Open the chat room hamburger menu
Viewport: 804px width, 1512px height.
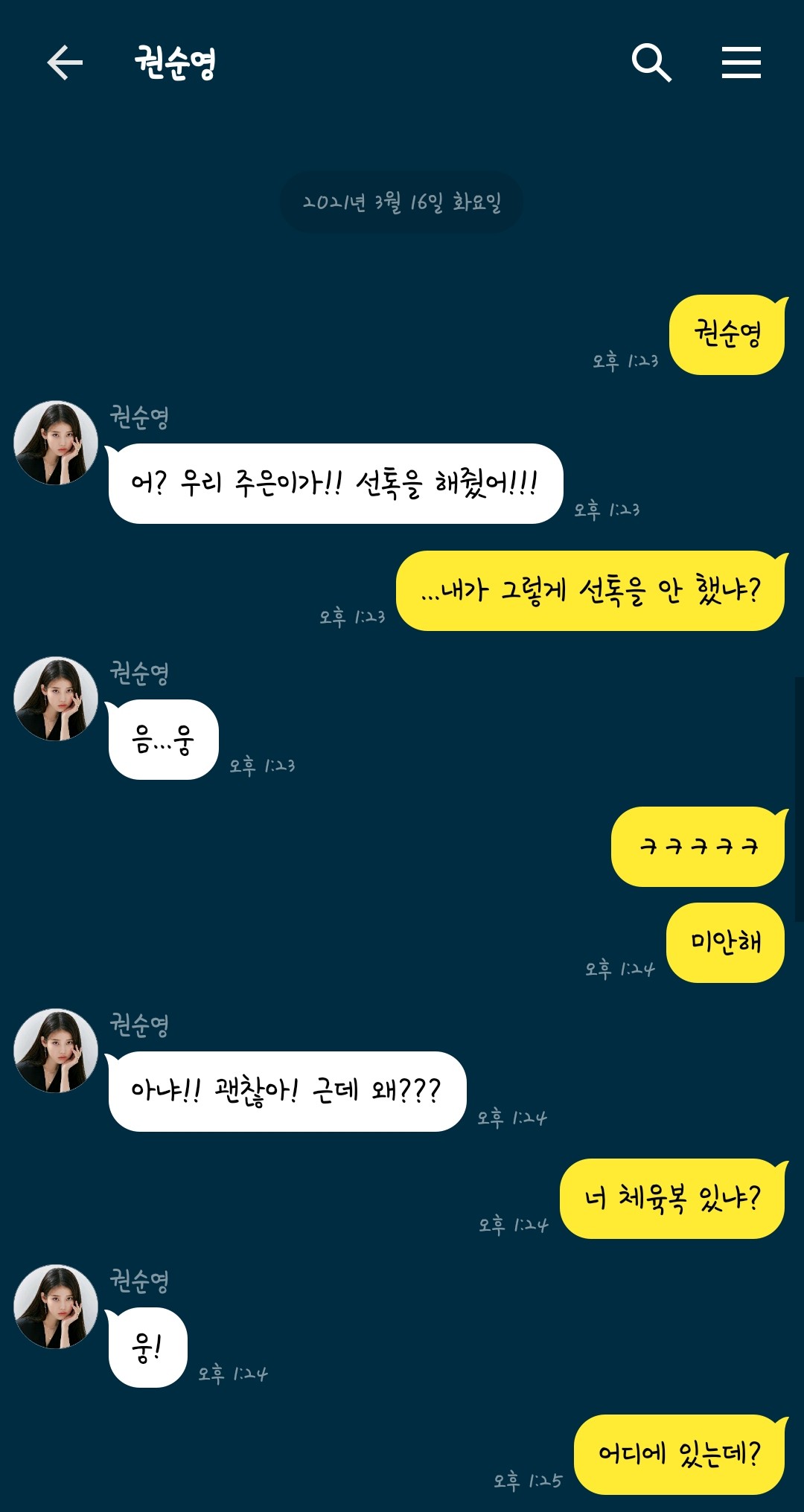tap(741, 63)
